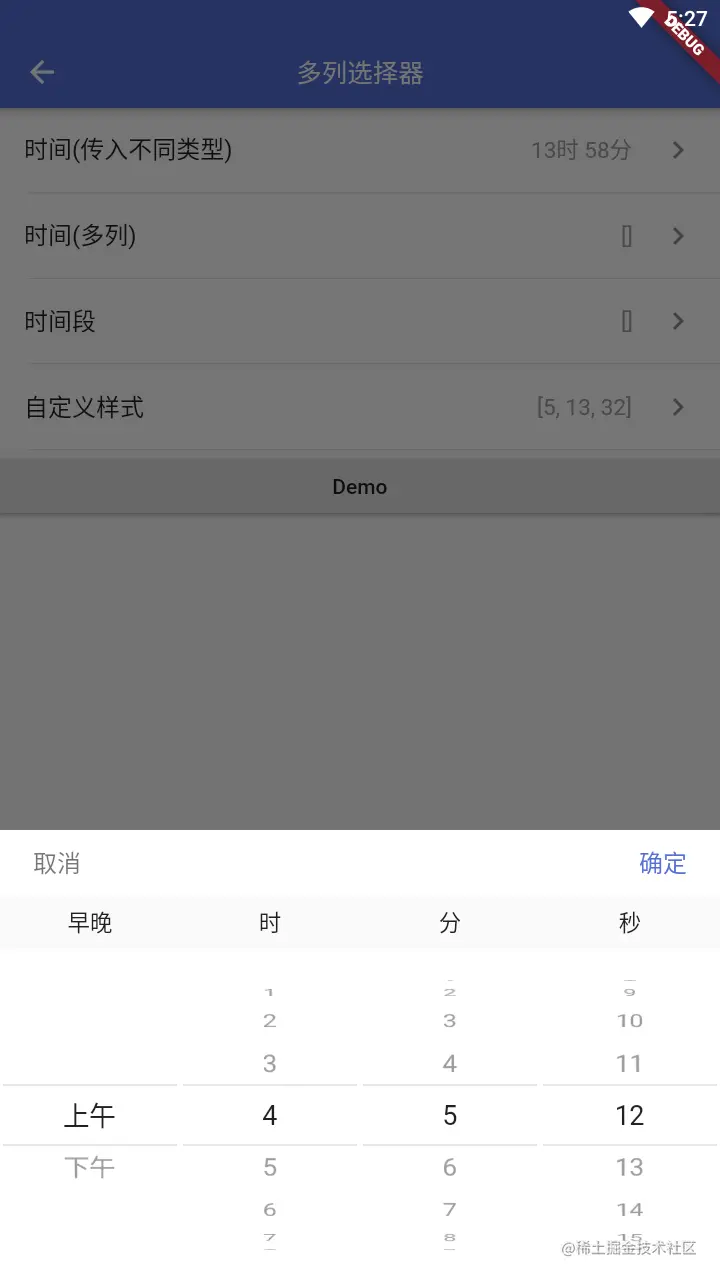Choose hour 5 in the 时 column
This screenshot has width=720, height=1280.
(x=270, y=1167)
